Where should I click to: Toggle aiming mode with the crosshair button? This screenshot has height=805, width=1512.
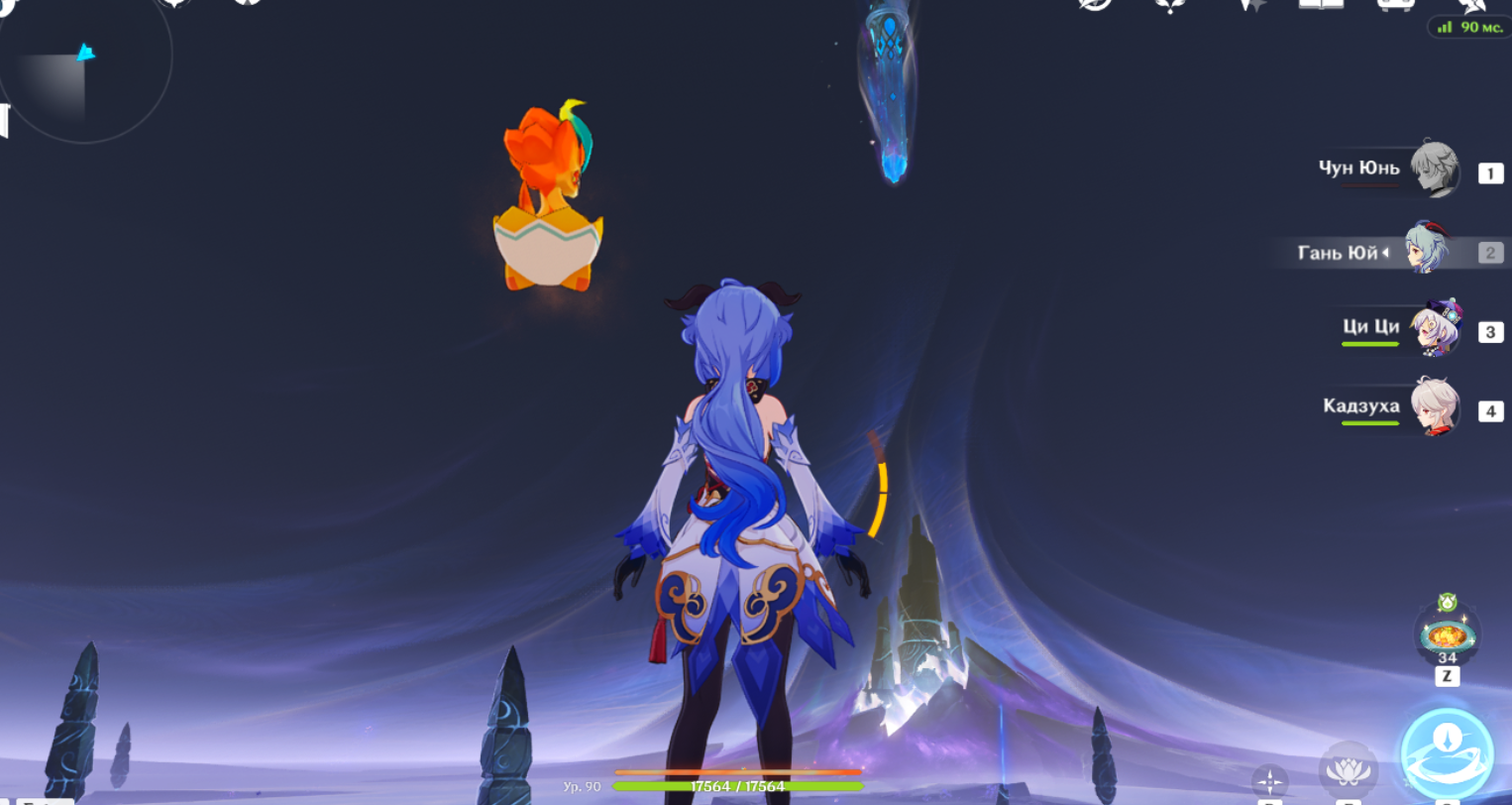tap(1269, 781)
